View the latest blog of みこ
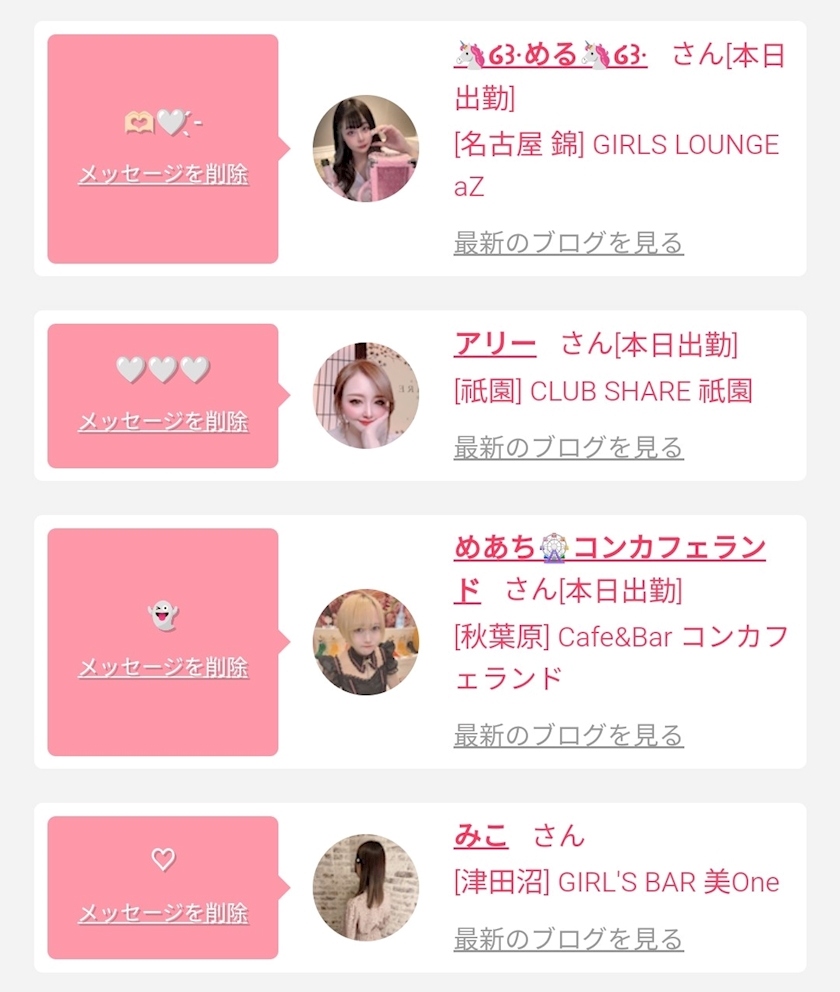Viewport: 840px width, 992px height. click(x=568, y=939)
